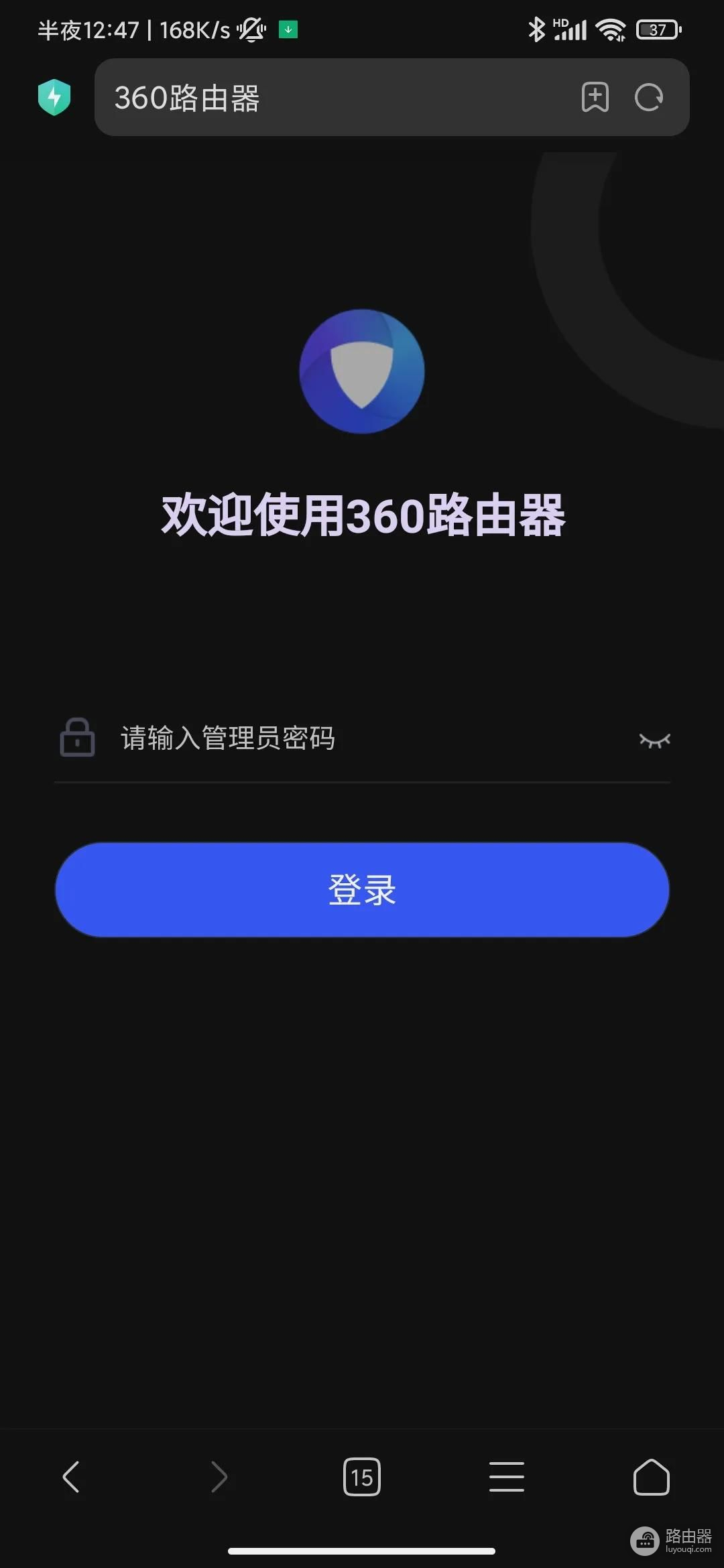Reload the current page
The image size is (724, 1568).
649,98
